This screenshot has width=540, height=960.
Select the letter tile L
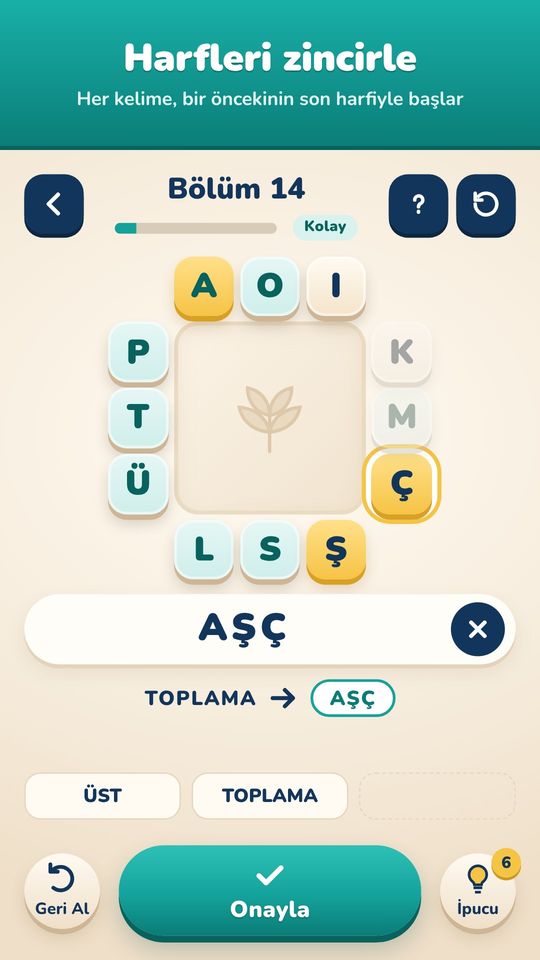pos(204,550)
